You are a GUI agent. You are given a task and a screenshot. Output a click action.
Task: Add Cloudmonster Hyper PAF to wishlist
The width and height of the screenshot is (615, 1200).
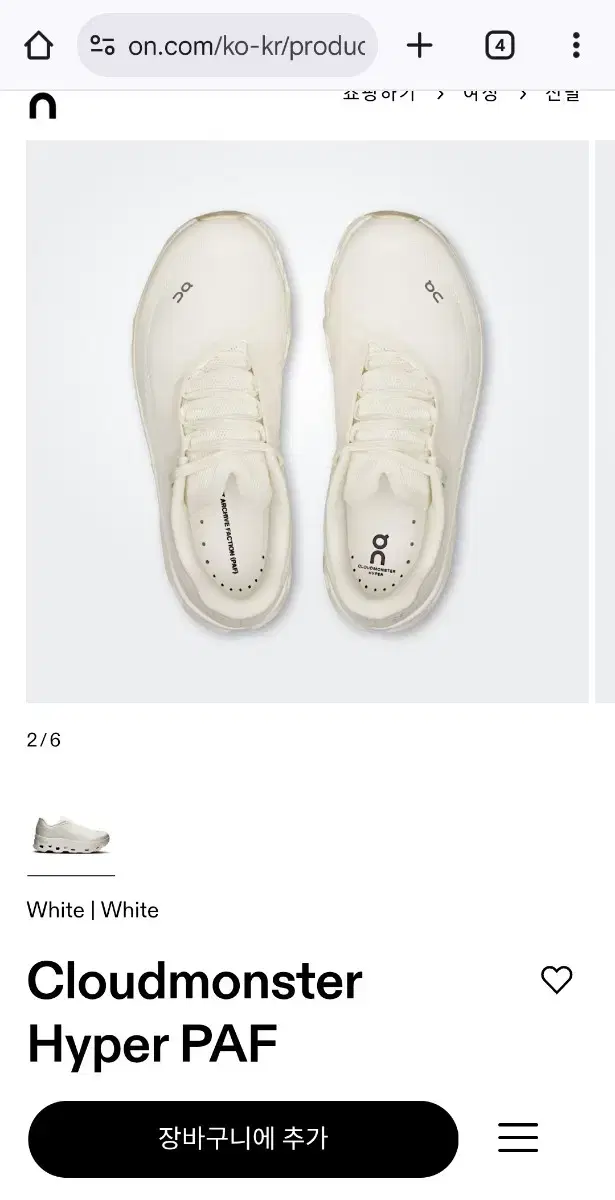(556, 979)
